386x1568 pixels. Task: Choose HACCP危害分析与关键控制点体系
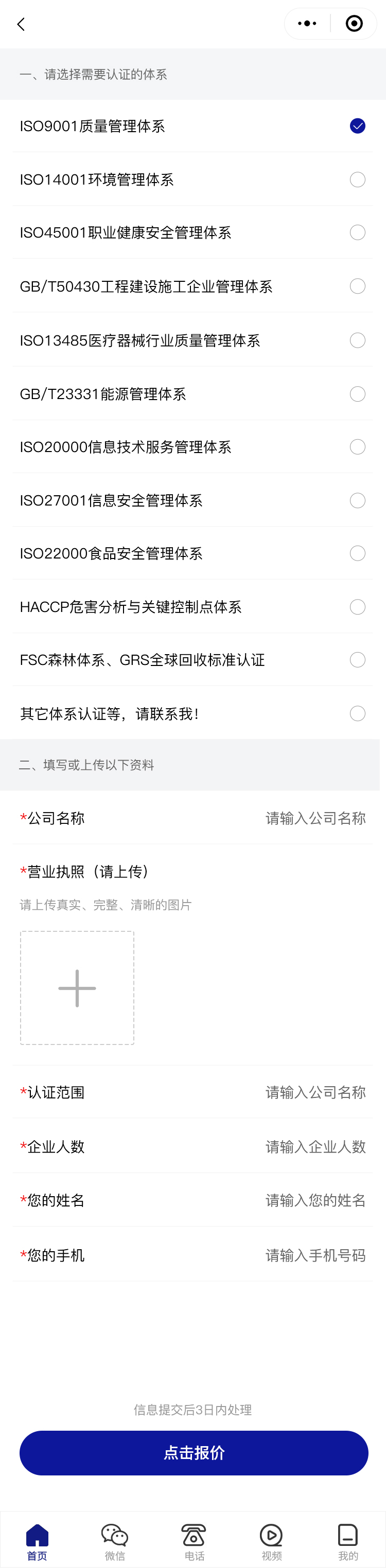click(x=357, y=607)
